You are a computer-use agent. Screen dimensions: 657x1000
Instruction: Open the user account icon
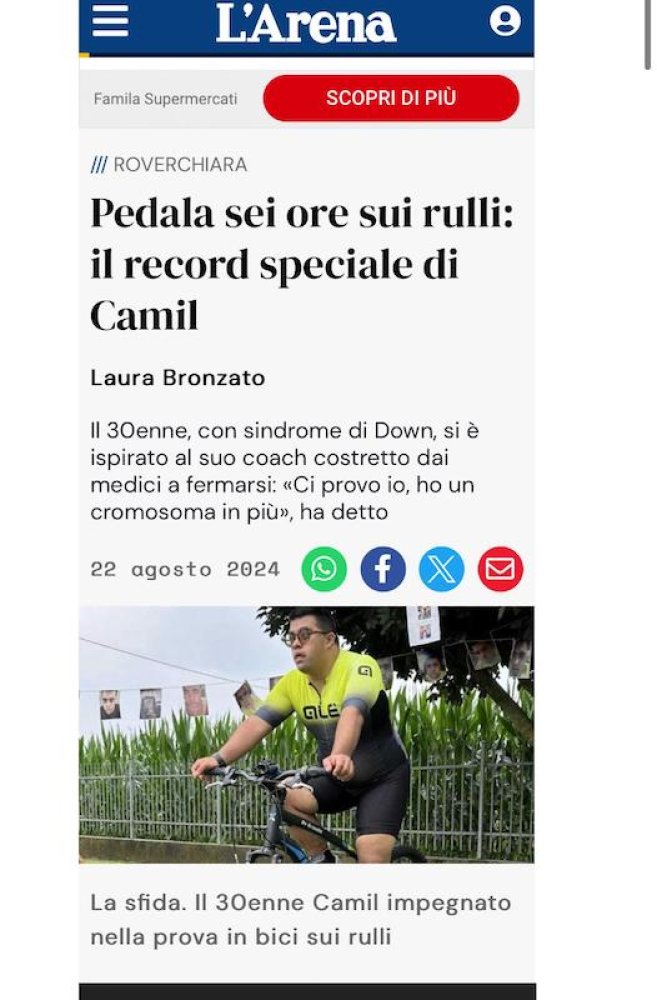click(x=505, y=21)
